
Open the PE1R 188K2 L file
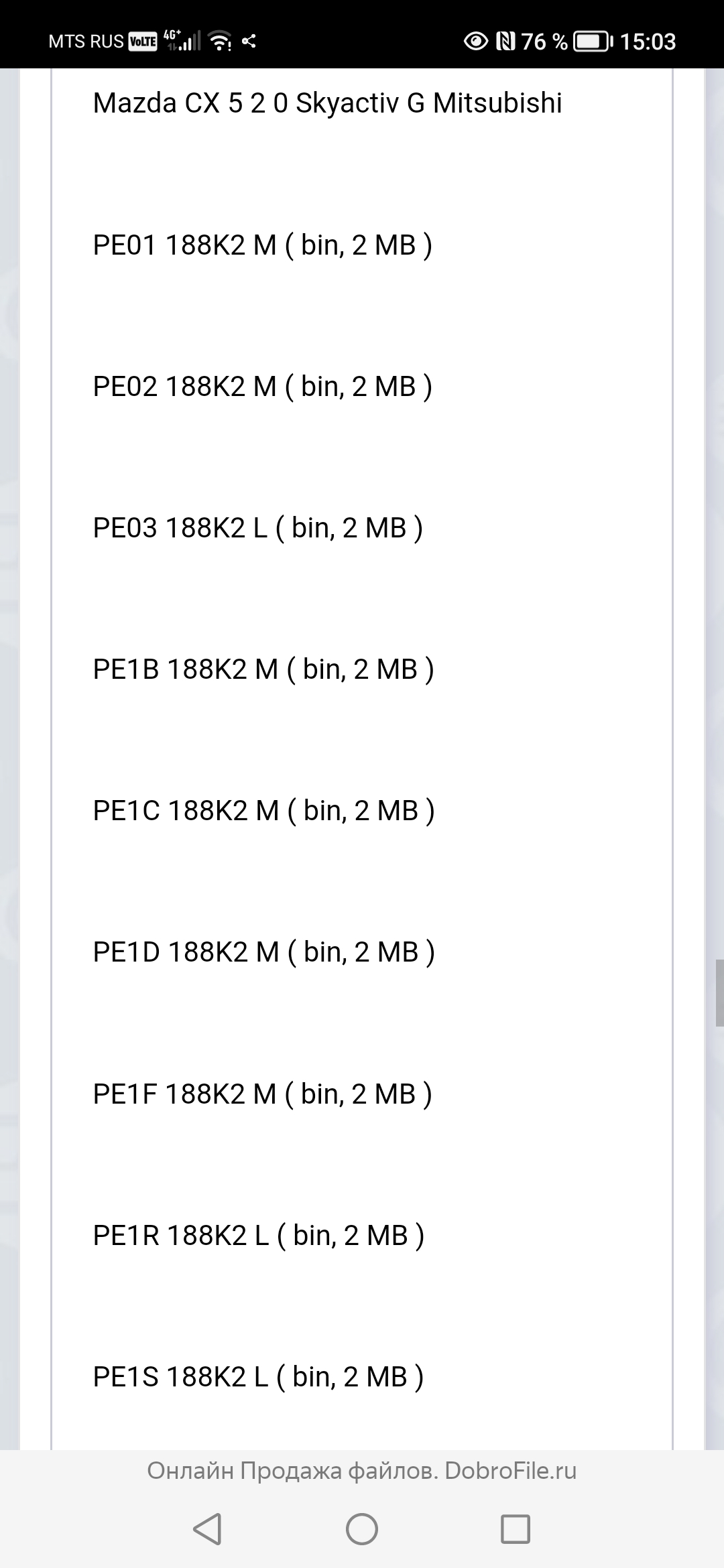(x=258, y=1236)
